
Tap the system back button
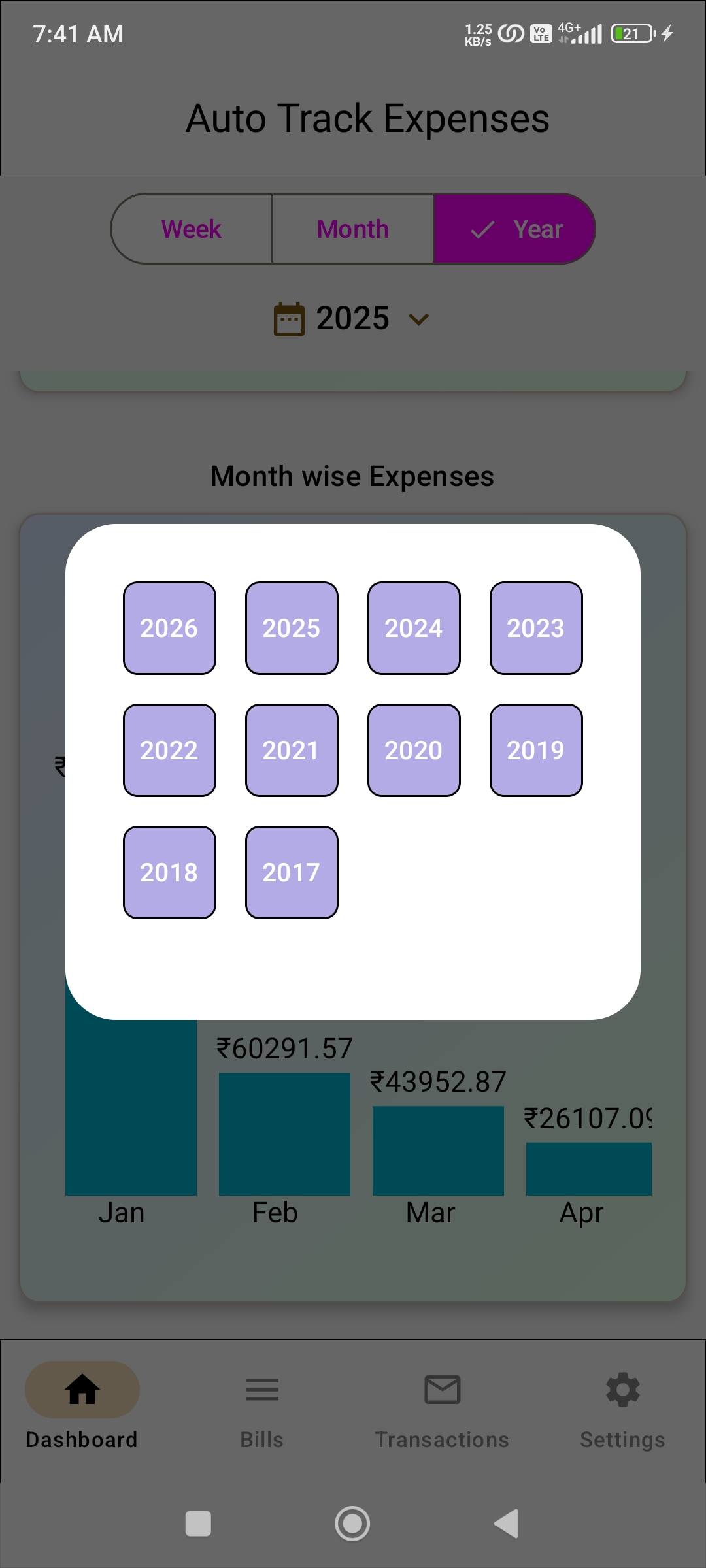[x=507, y=1524]
